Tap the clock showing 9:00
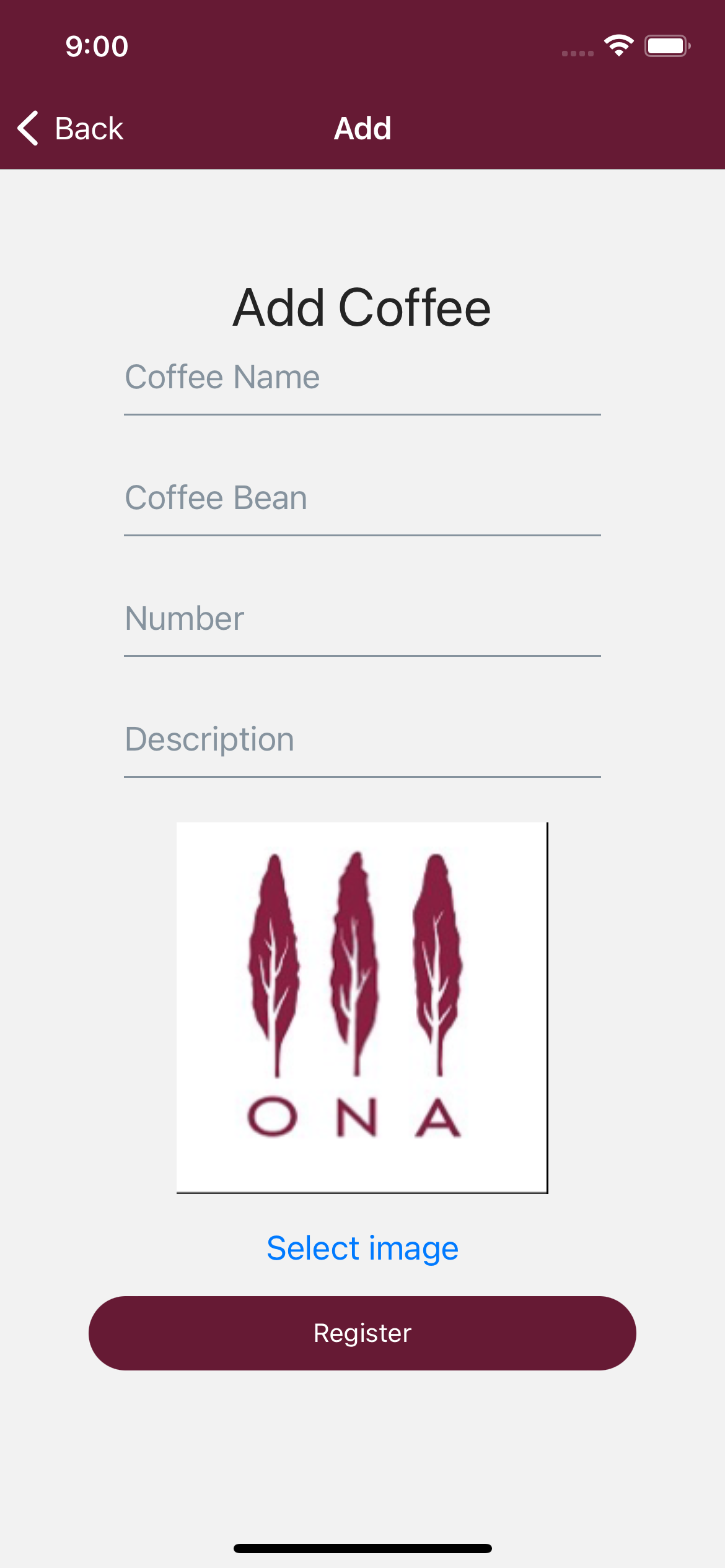725x1568 pixels. pos(96,46)
